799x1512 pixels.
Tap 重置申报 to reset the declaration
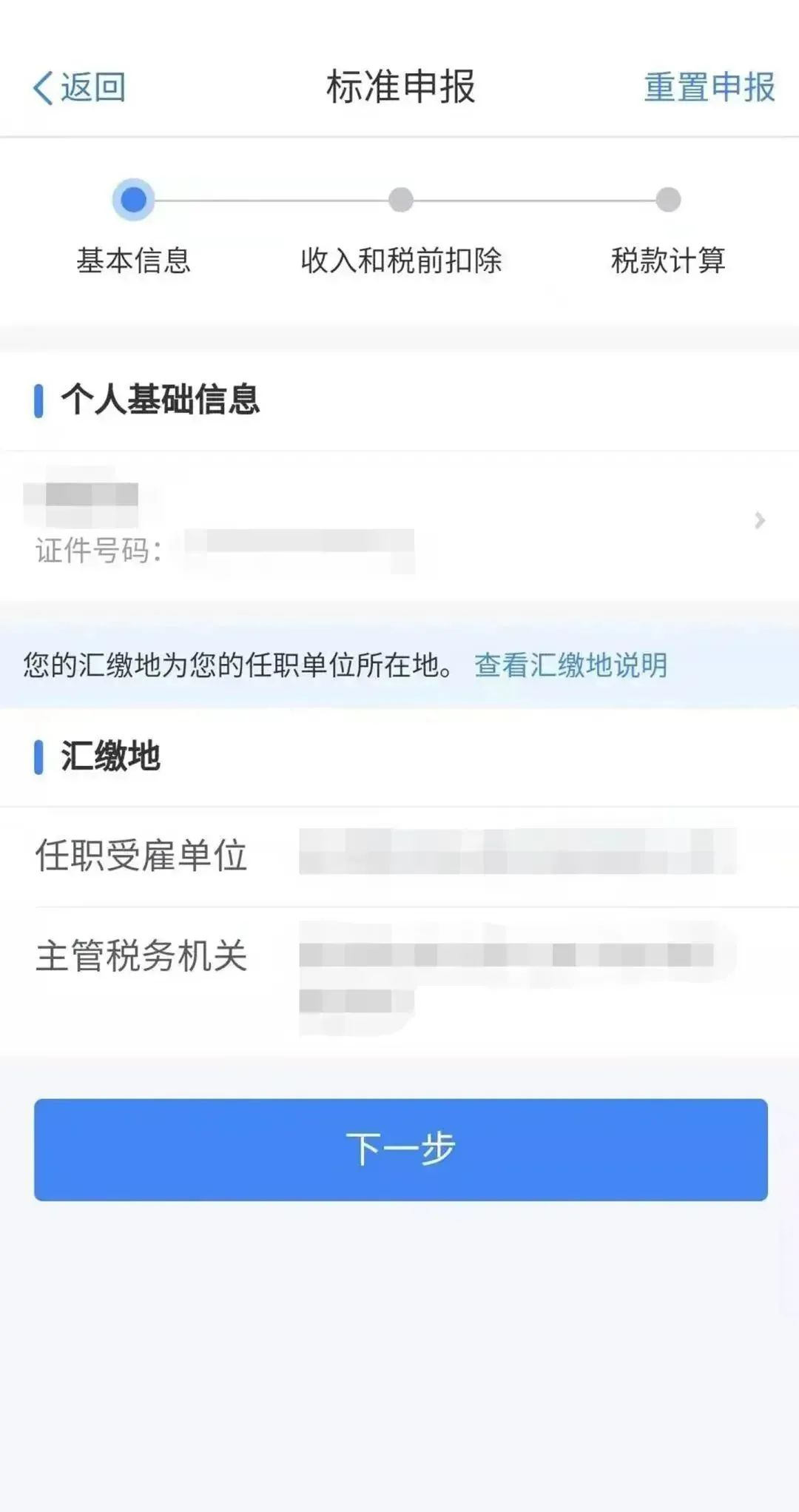pyautogui.click(x=709, y=87)
